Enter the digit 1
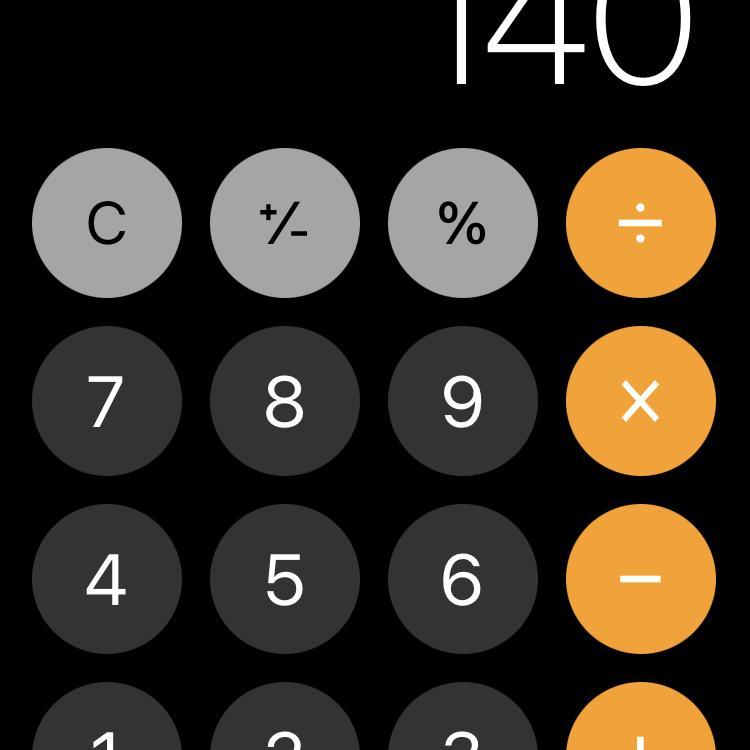 (x=107, y=725)
